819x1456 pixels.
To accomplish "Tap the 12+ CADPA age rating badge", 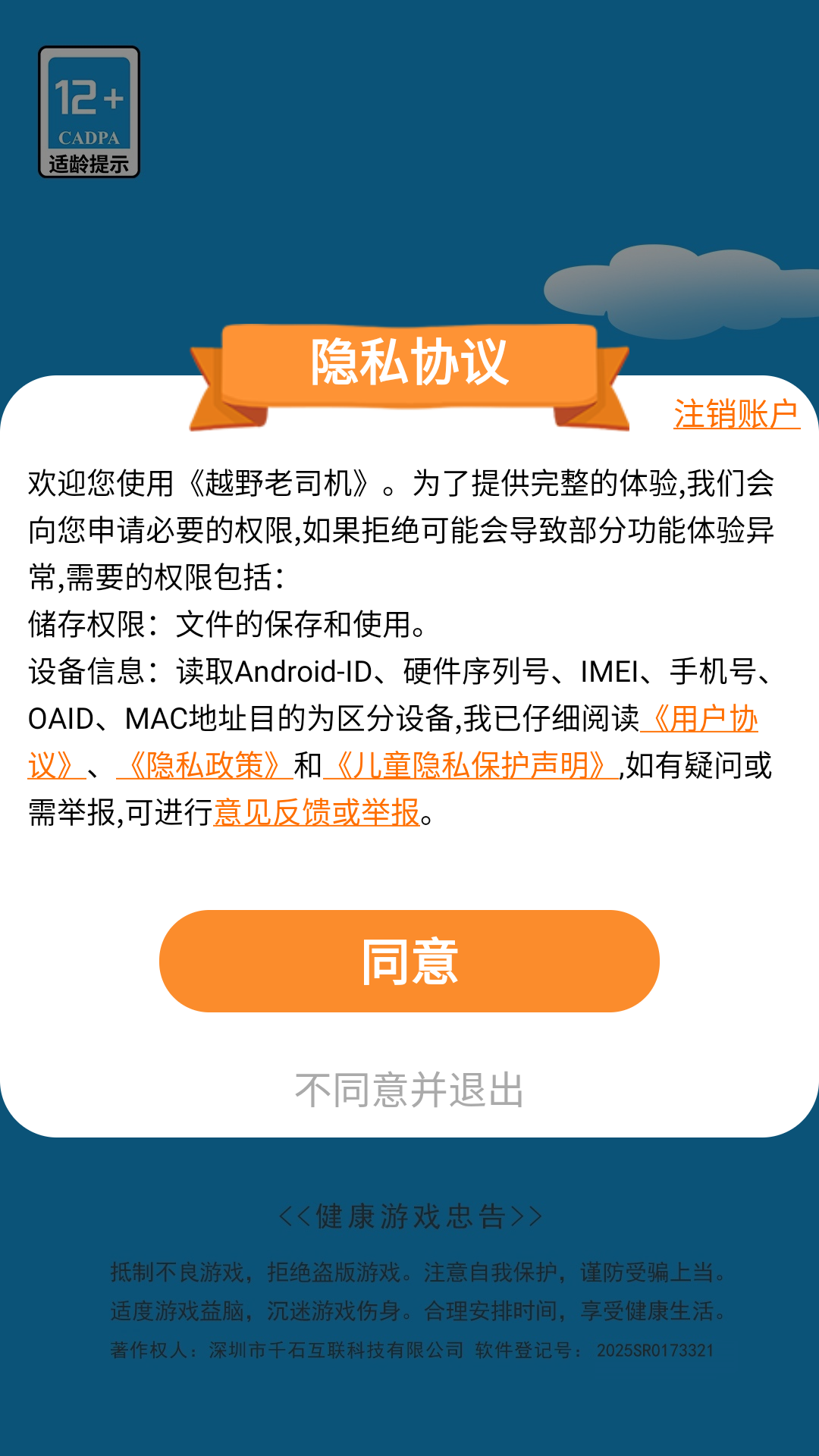I will 89,112.
